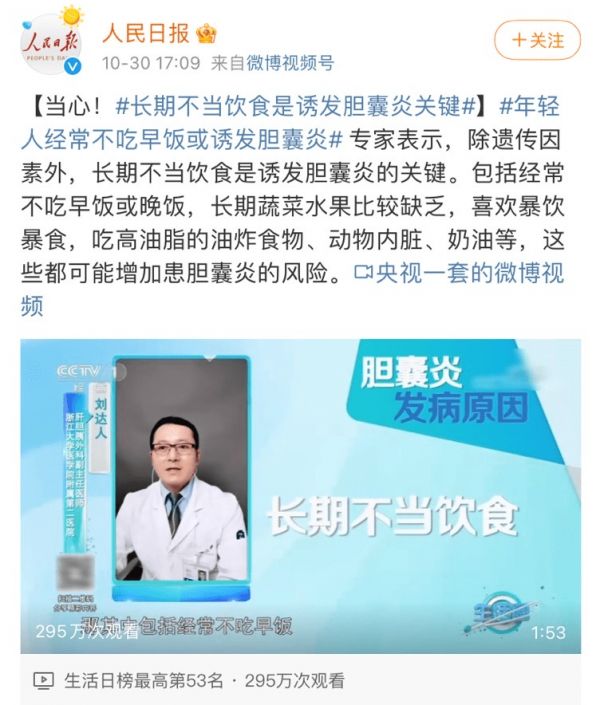
Task: Follow 人民日报 with the 关注 button
Action: pos(537,41)
